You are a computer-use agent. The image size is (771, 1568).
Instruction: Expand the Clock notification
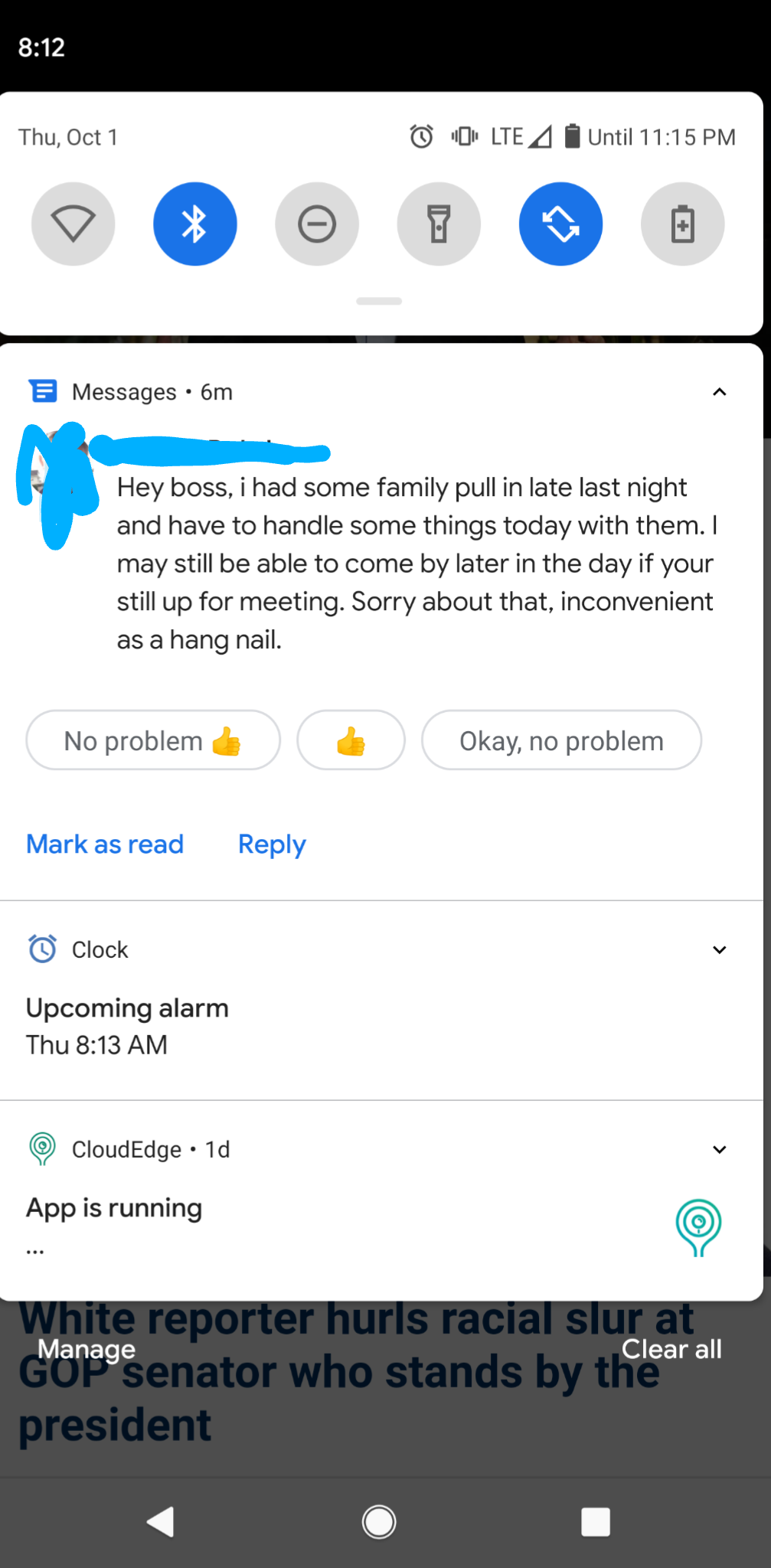719,949
